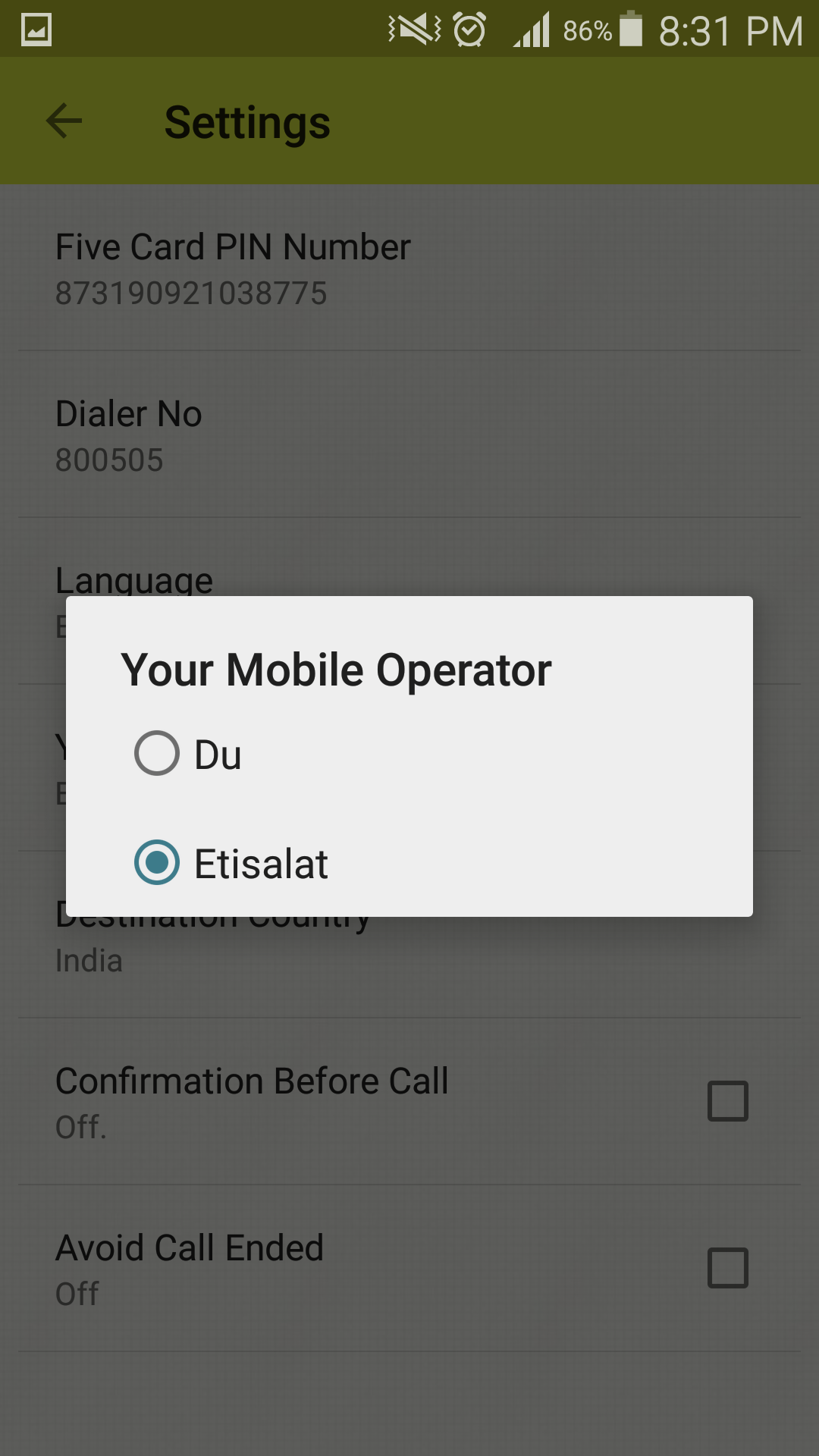Select Du as mobile operator

(x=409, y=753)
